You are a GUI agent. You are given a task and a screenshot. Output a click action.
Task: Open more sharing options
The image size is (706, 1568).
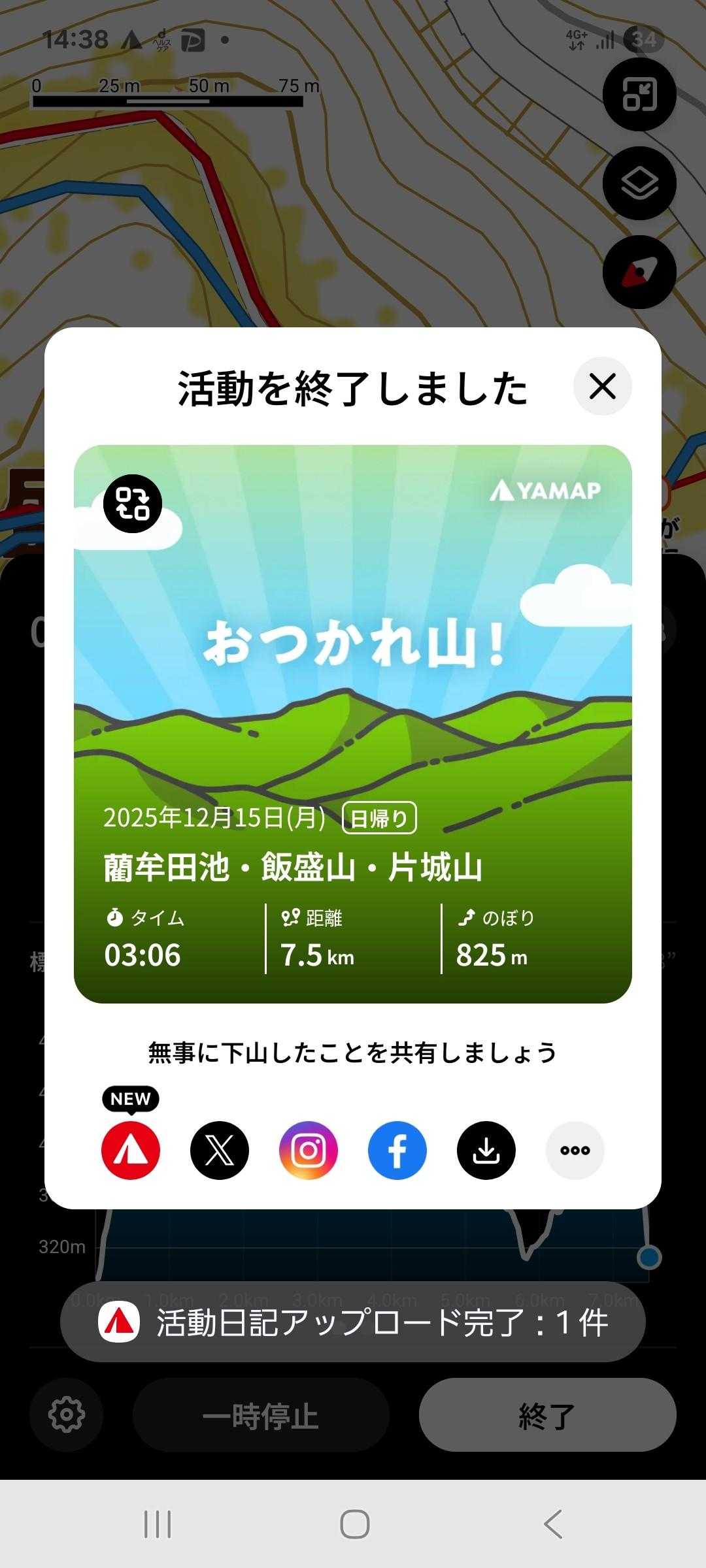coord(575,1151)
